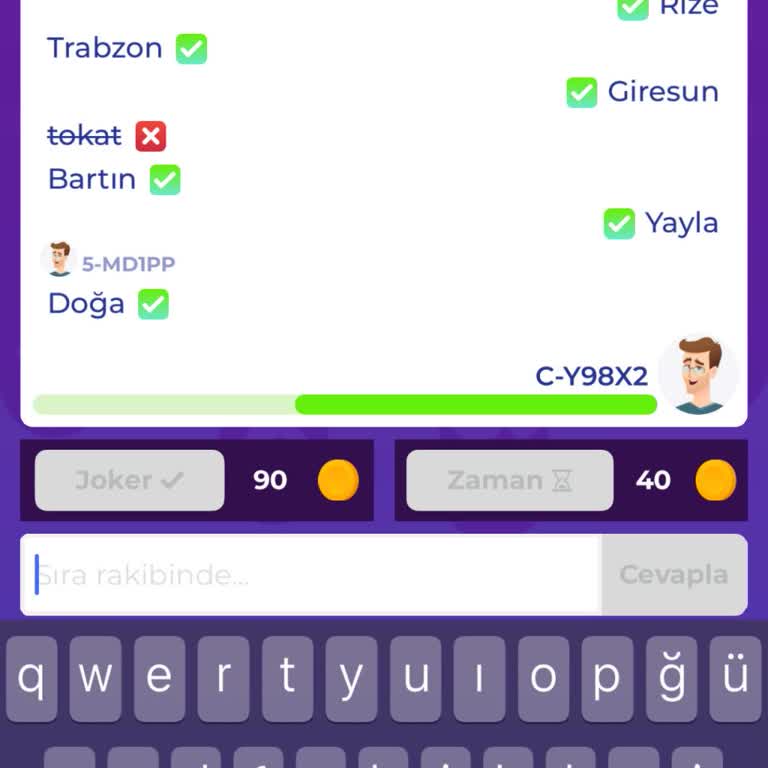Tap the Zaman extra time button
Image resolution: width=768 pixels, height=768 pixels.
[509, 480]
